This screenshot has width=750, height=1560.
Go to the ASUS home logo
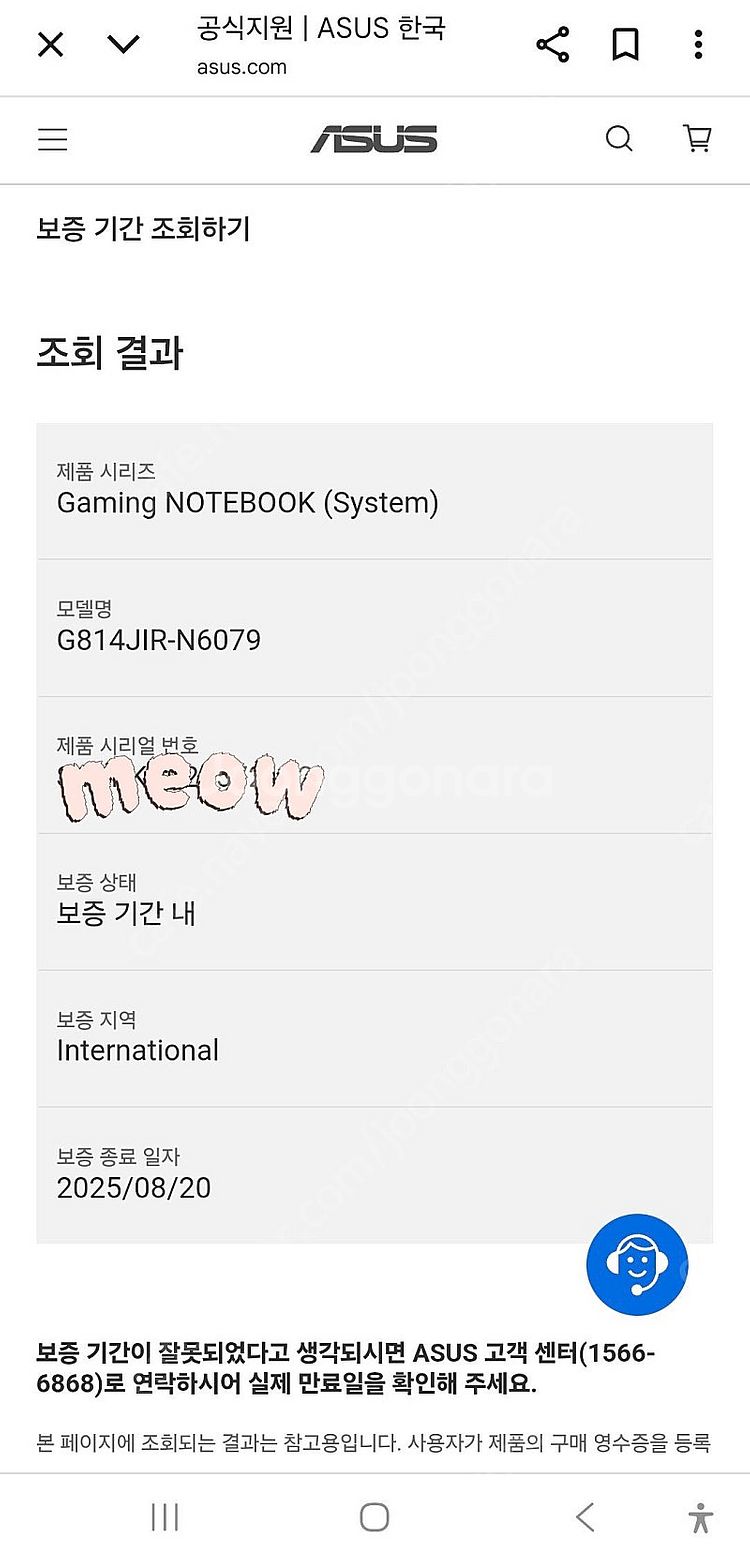coord(374,139)
